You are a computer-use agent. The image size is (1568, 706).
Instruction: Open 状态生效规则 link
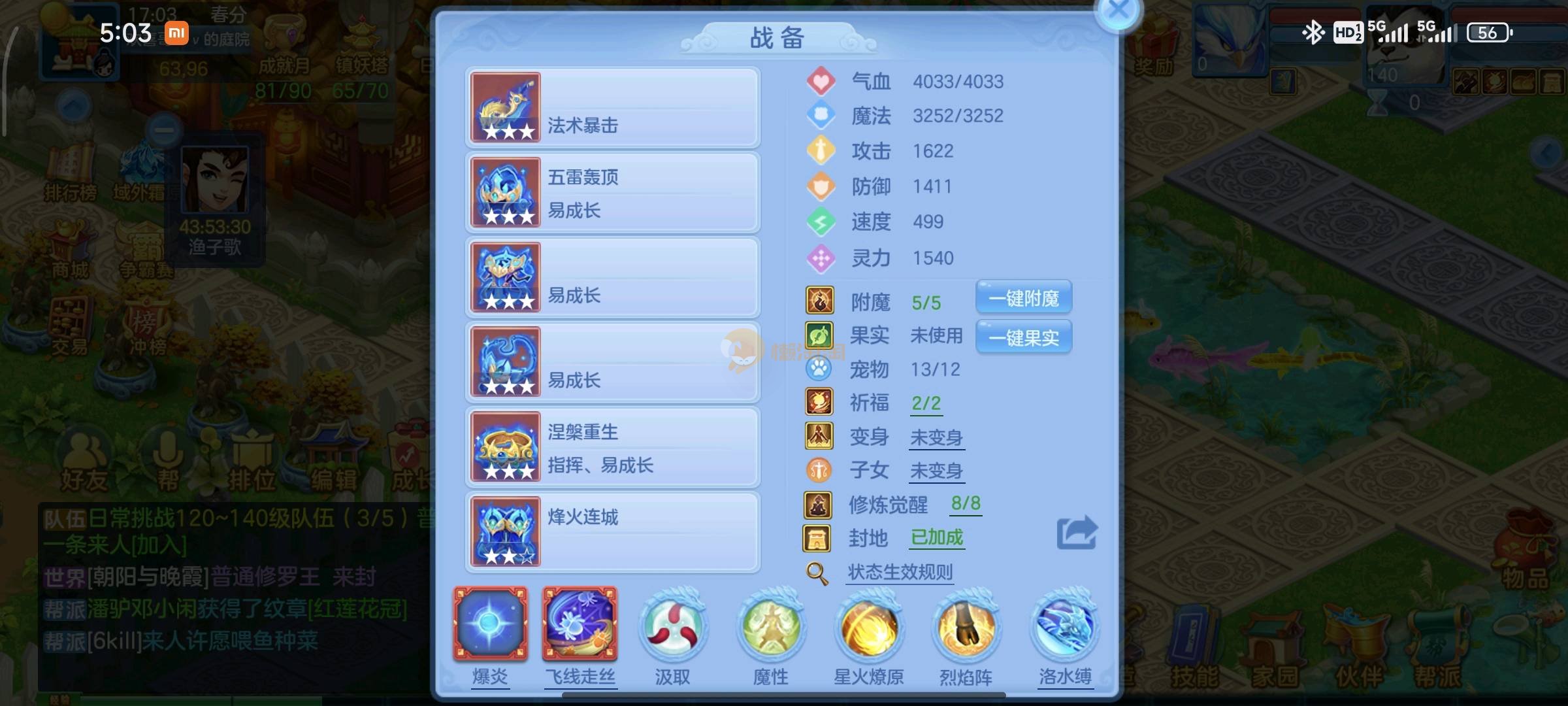(900, 573)
